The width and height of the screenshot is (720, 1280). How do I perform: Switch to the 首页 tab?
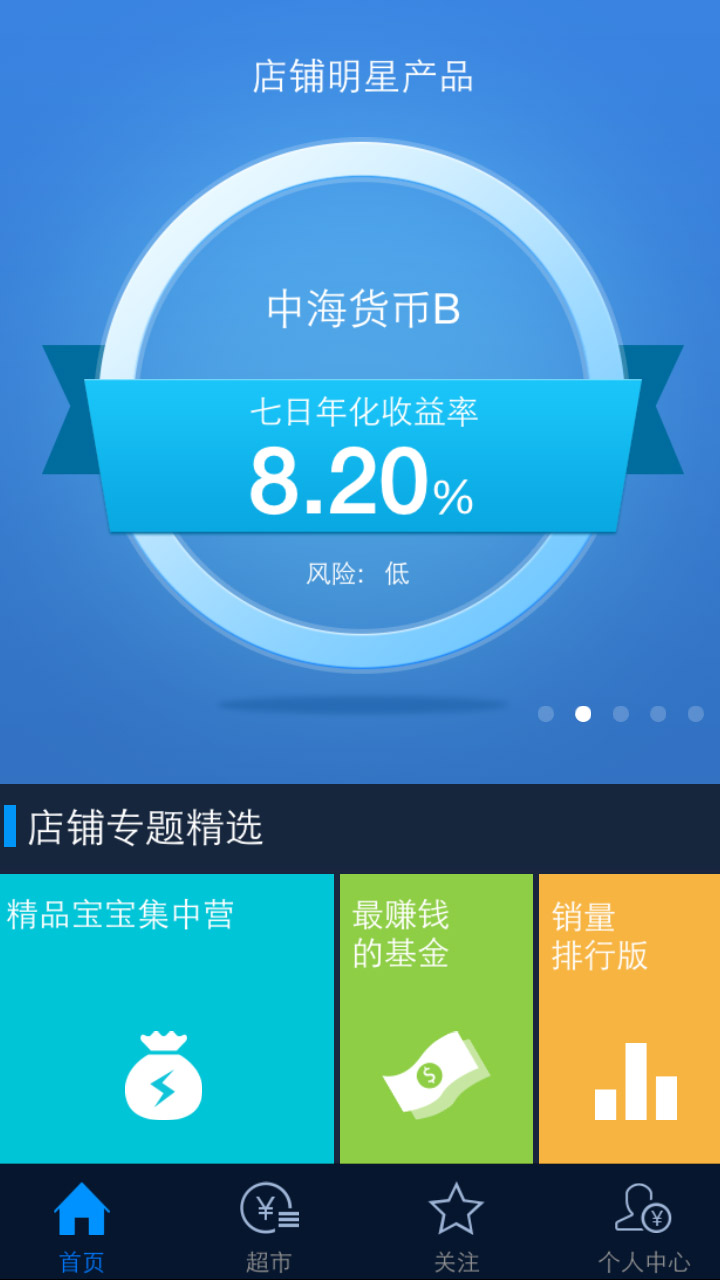[x=82, y=1226]
